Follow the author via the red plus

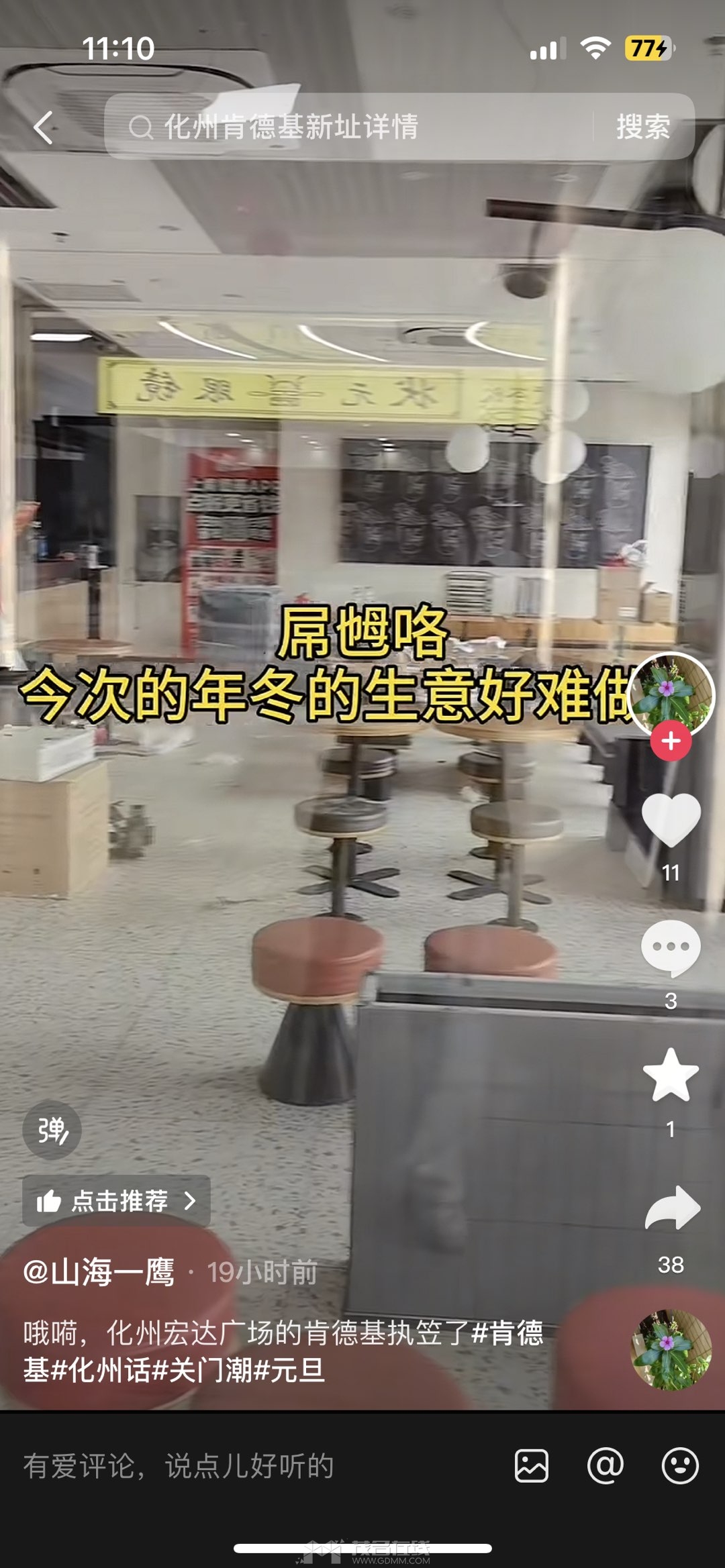[x=671, y=741]
